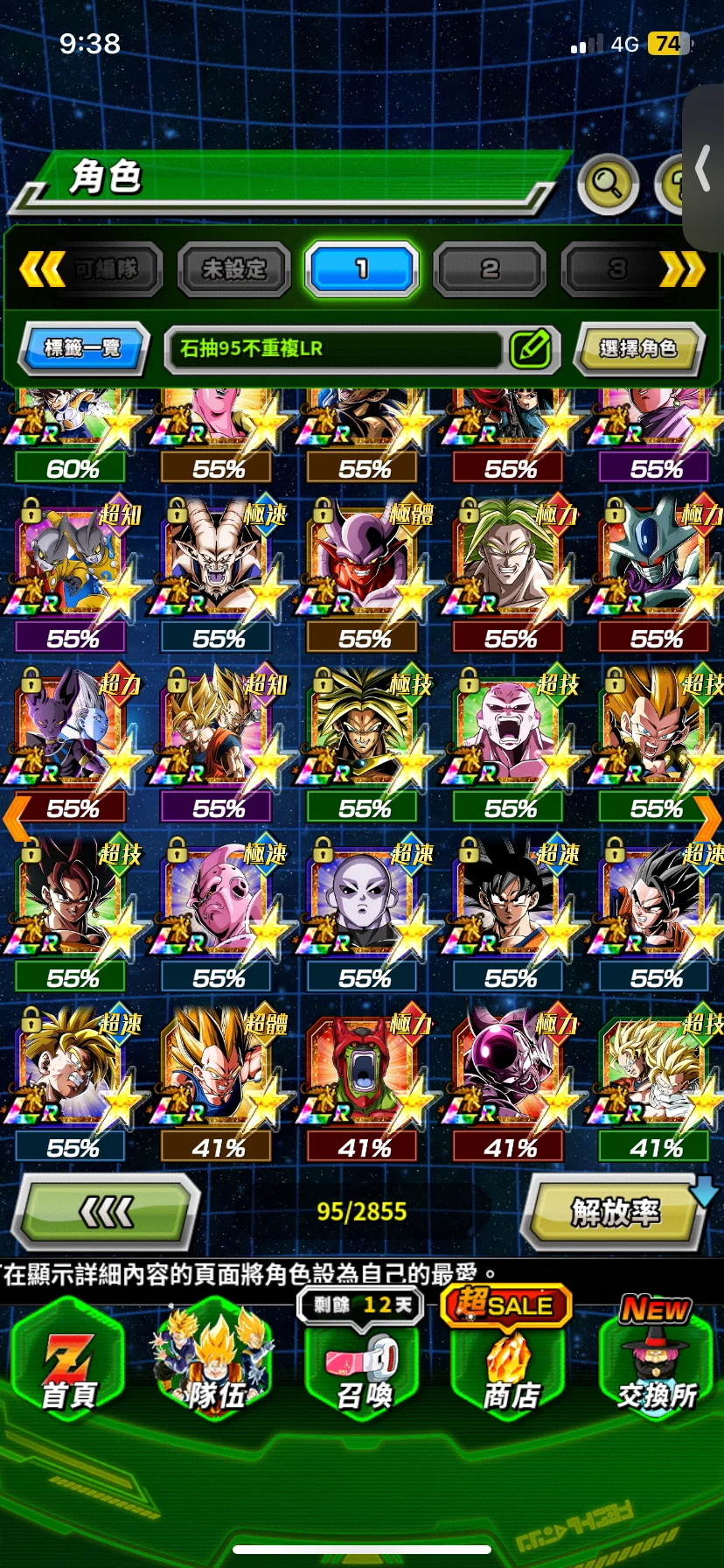Go to the 首頁 home tab
The image size is (724, 1568).
click(70, 1365)
